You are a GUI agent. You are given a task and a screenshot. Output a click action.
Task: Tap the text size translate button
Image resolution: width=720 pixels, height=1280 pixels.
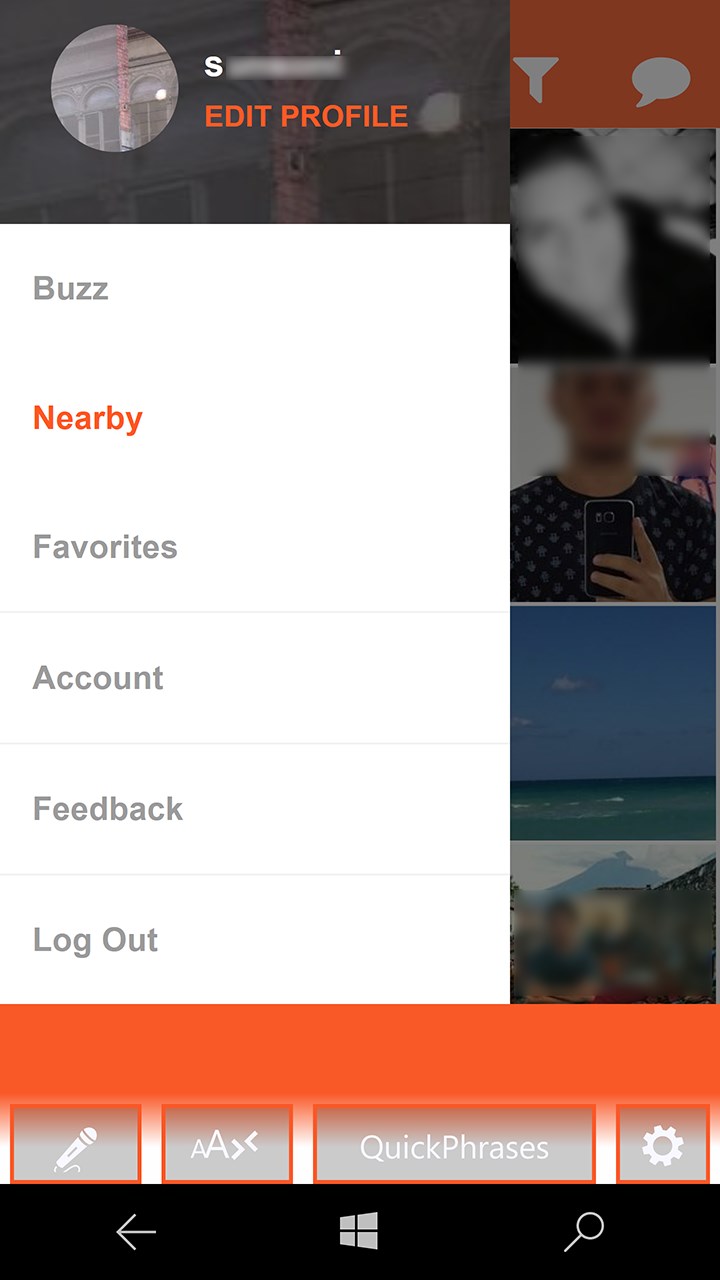point(226,1145)
